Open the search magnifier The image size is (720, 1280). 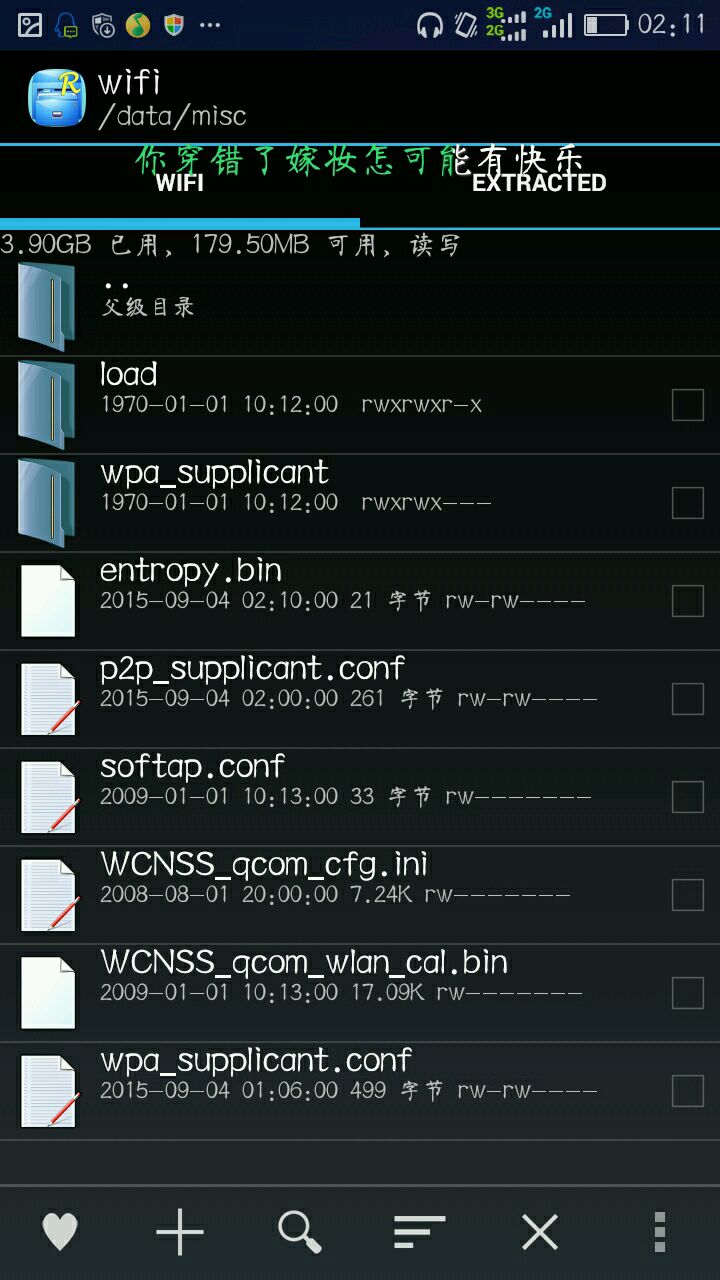coord(300,1231)
